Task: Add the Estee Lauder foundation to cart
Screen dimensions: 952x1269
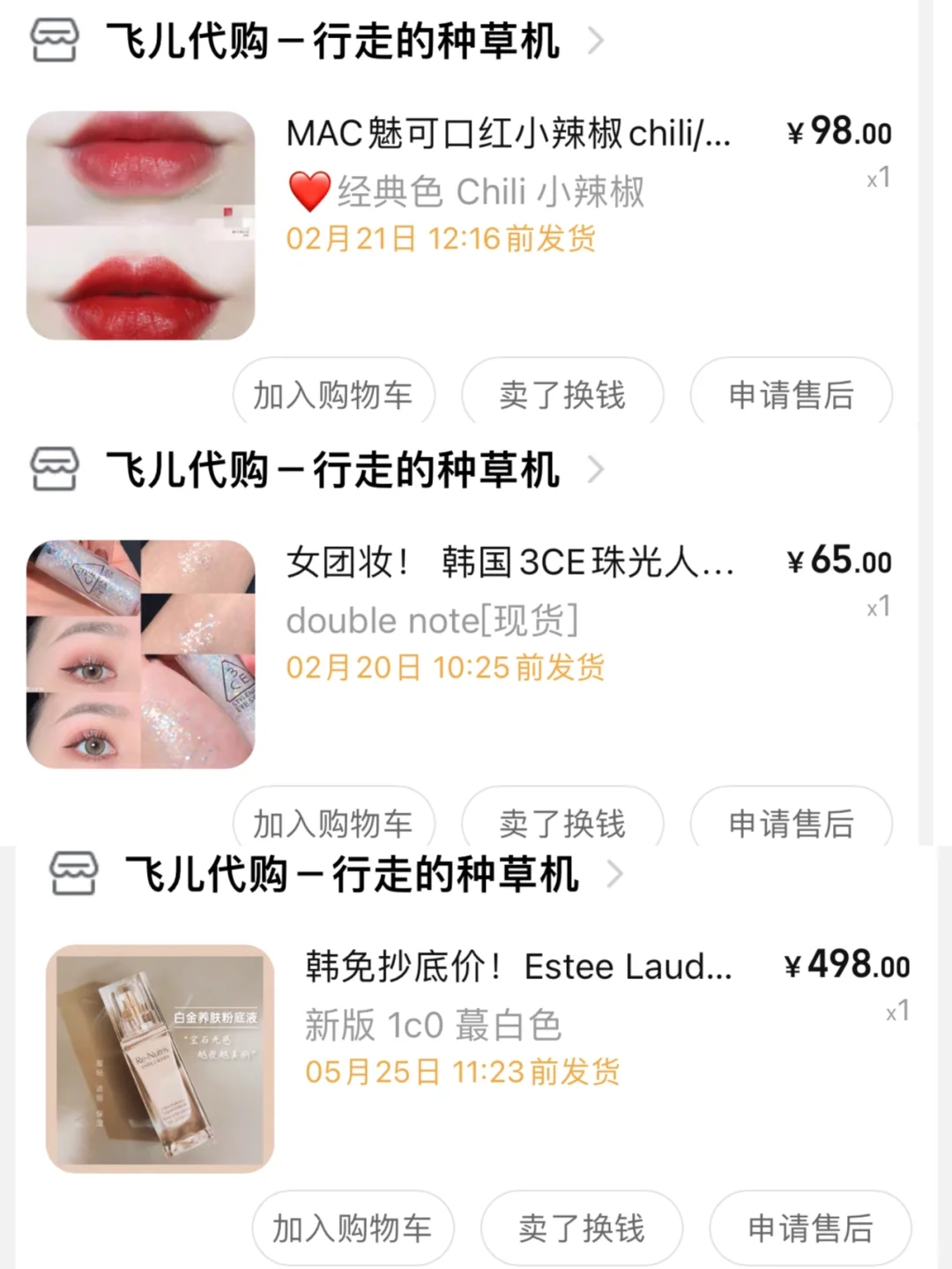Action: pyautogui.click(x=353, y=1228)
